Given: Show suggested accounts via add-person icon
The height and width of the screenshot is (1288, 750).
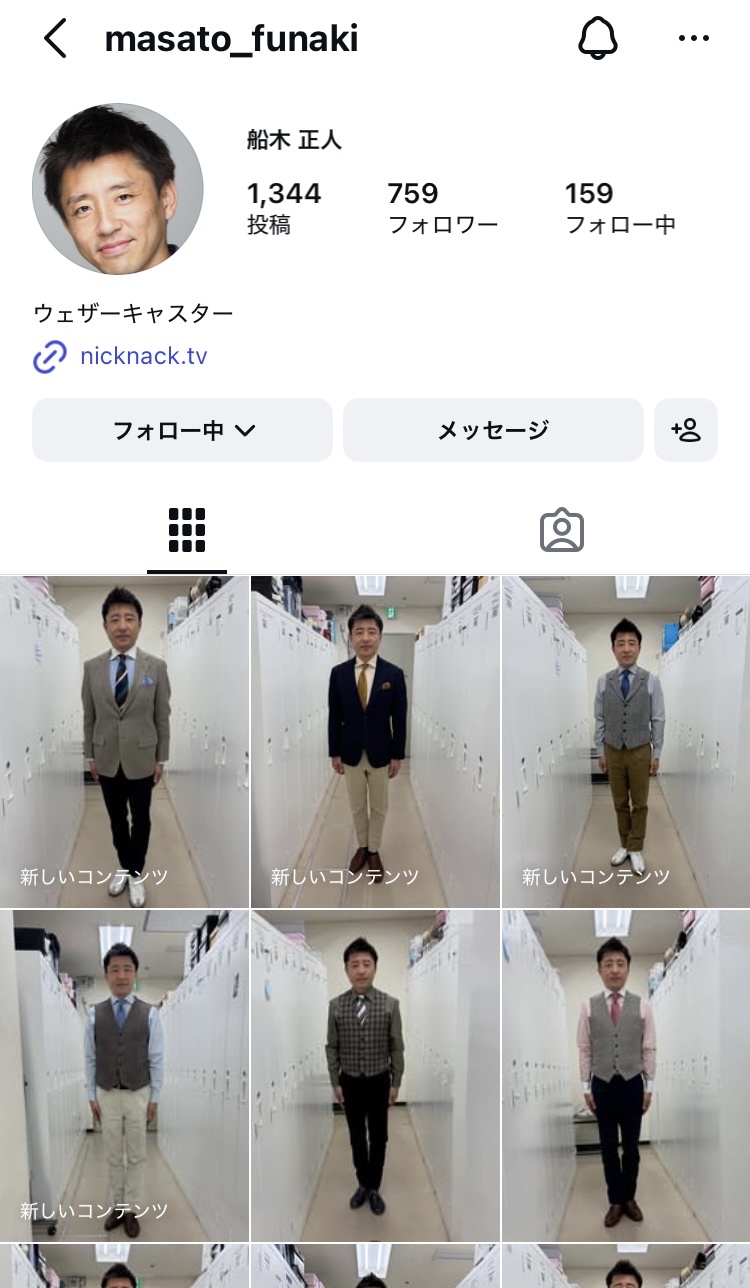Looking at the screenshot, I should tap(686, 430).
